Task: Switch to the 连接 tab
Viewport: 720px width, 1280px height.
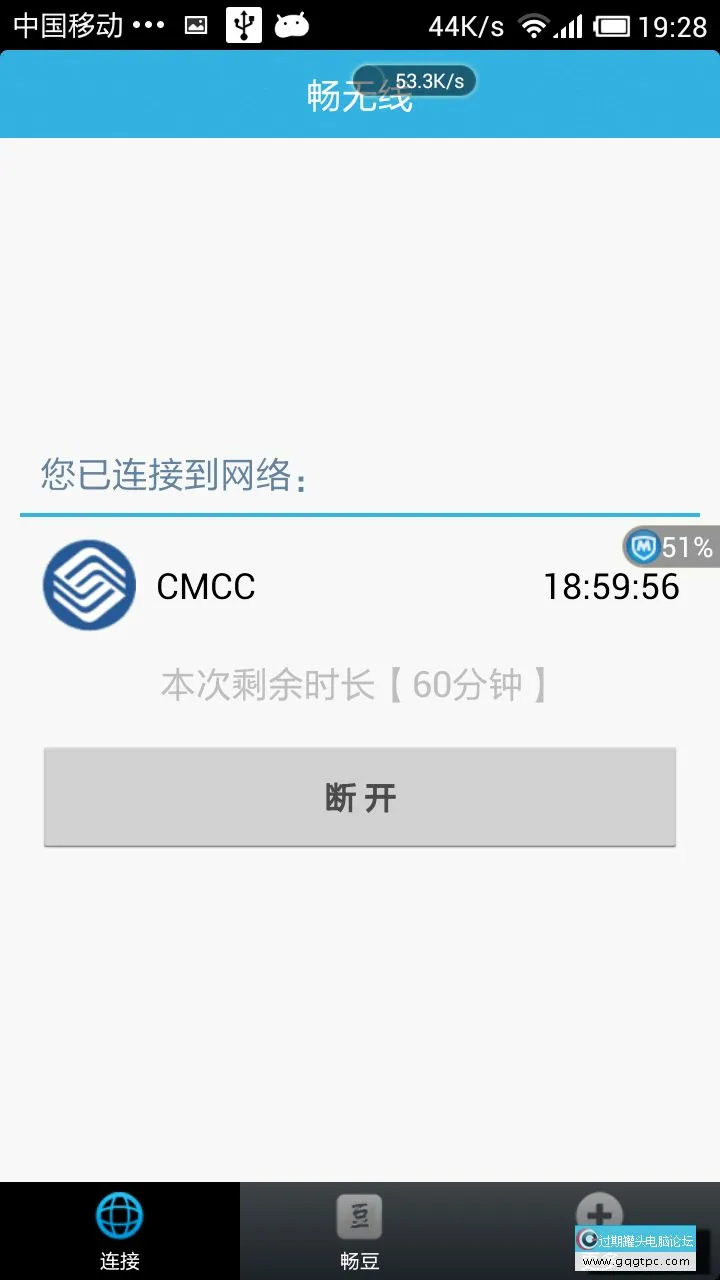Action: coord(119,1262)
